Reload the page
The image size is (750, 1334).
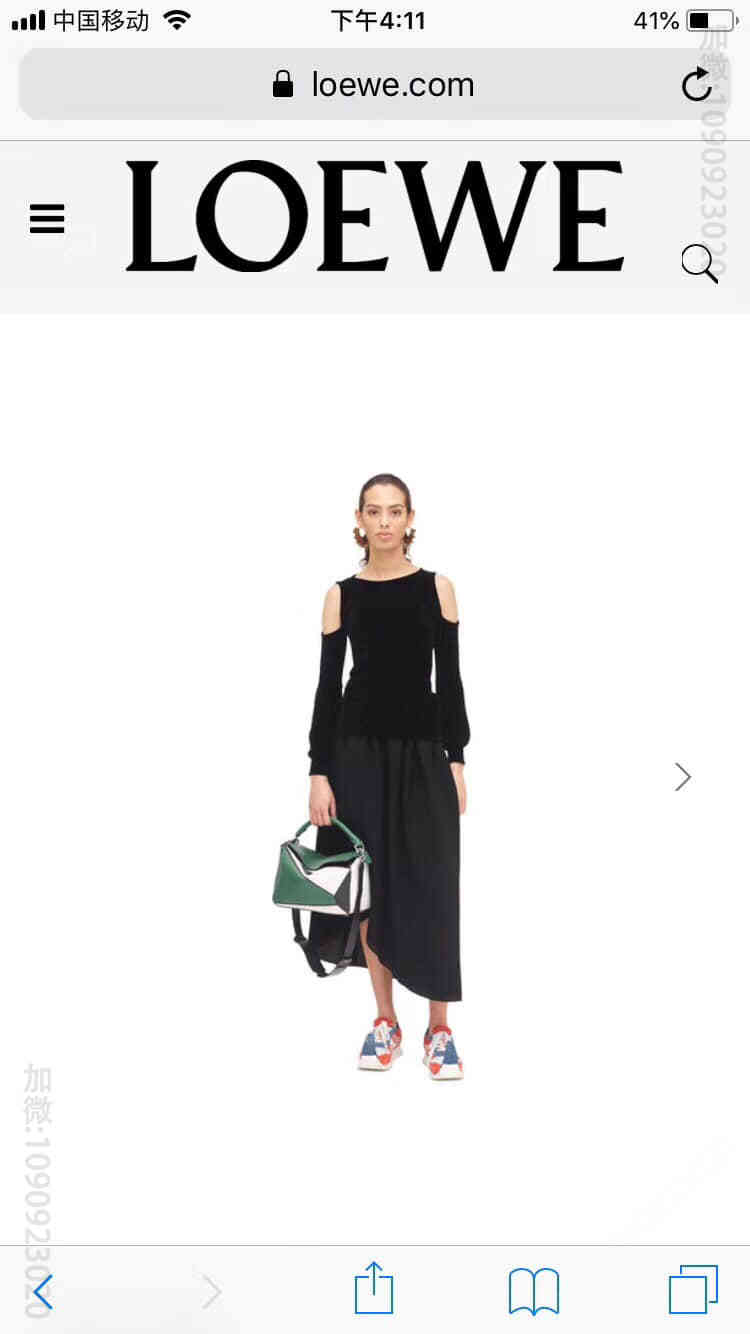[696, 86]
